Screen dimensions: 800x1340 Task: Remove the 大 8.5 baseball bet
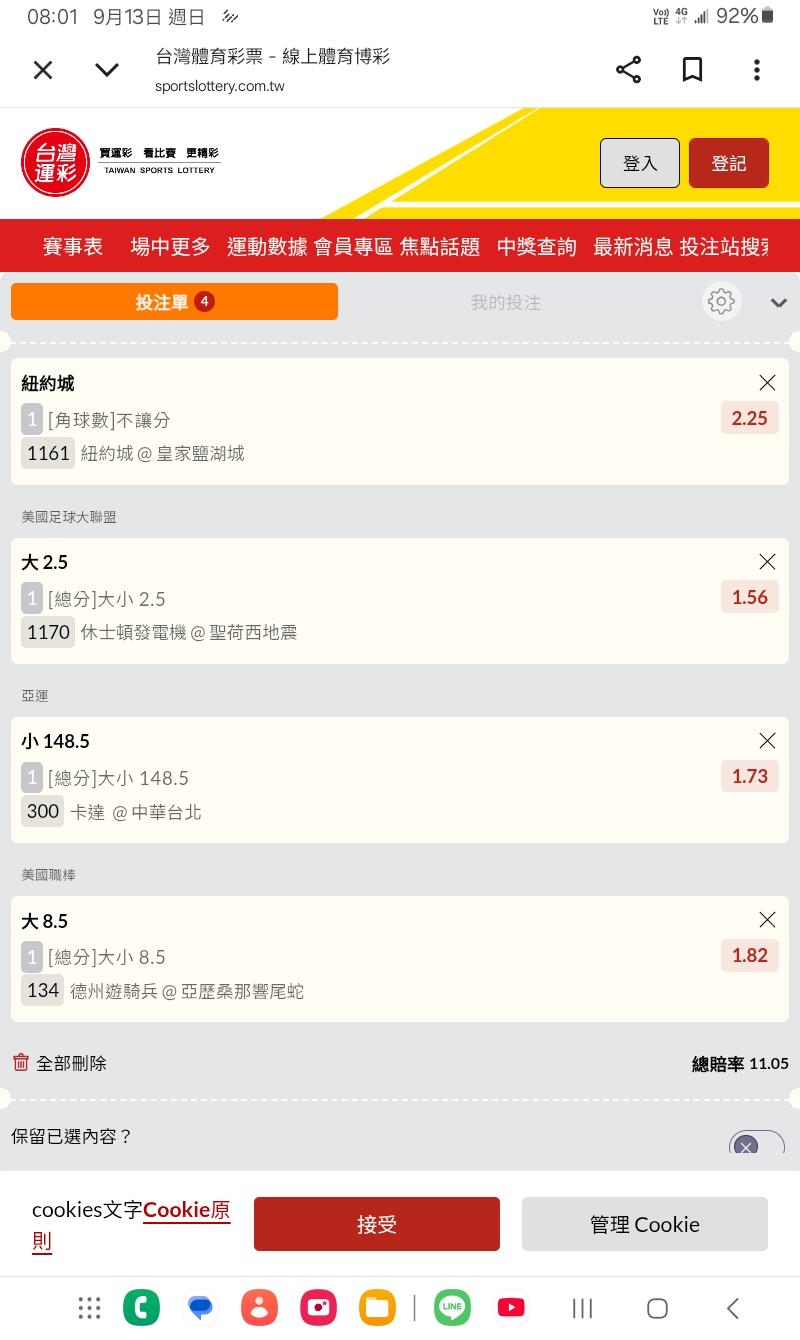(767, 919)
